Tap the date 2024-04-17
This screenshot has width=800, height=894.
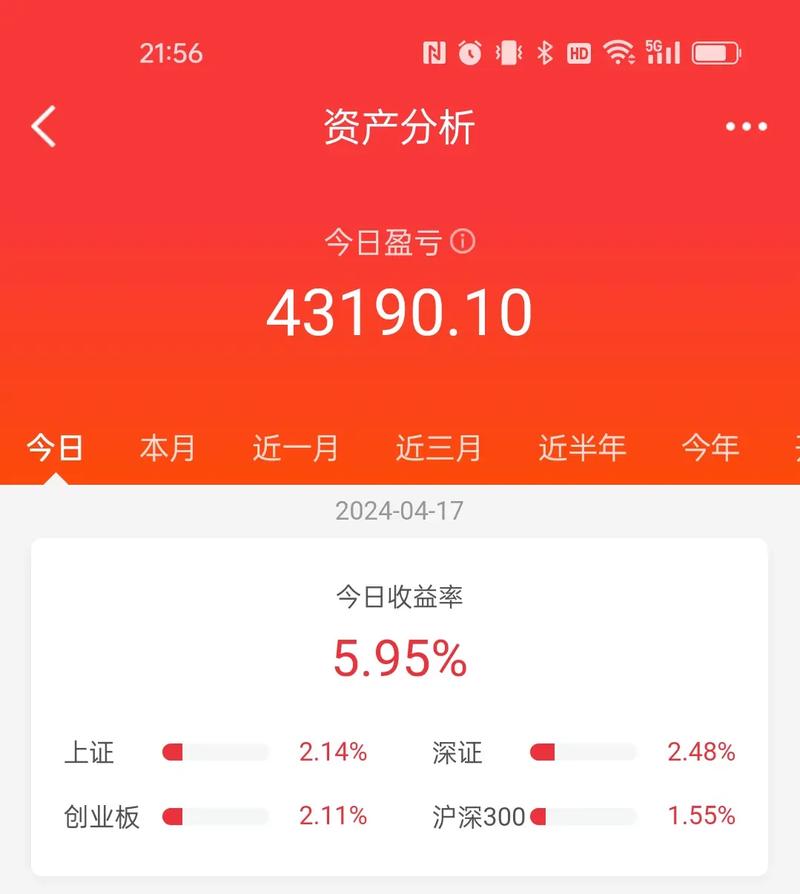pos(400,510)
